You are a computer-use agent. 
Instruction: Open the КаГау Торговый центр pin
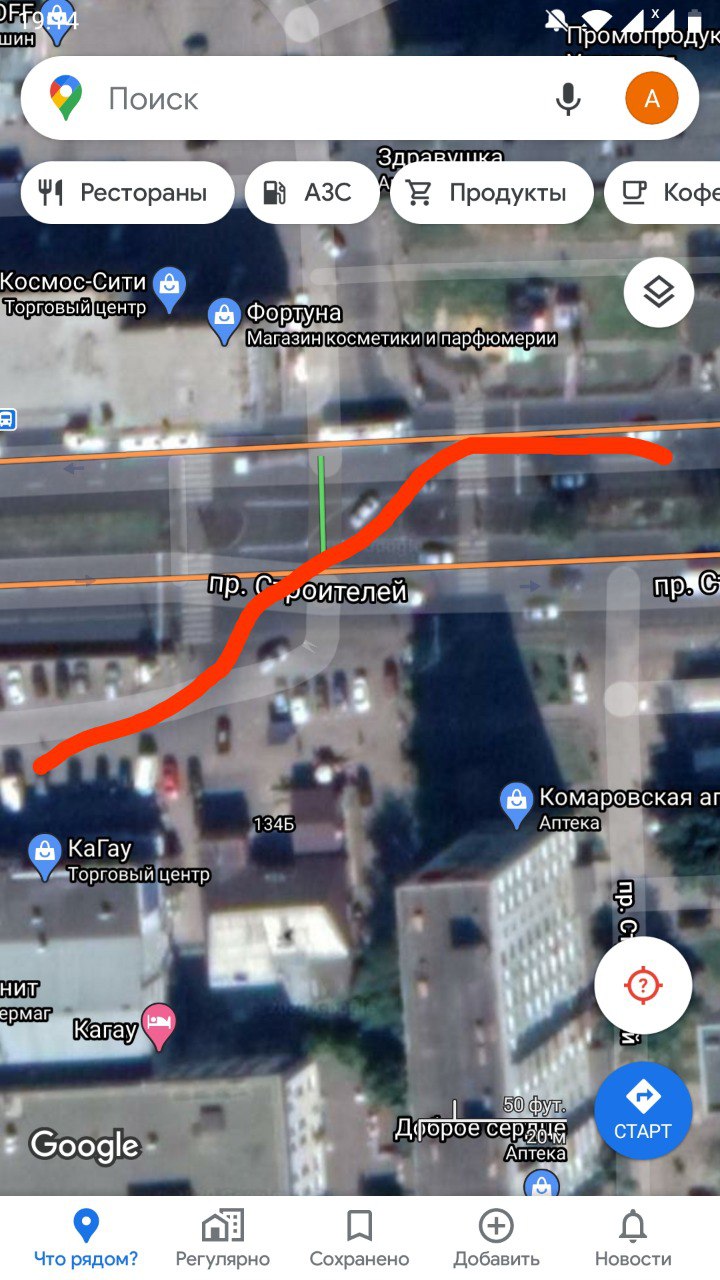point(44,858)
